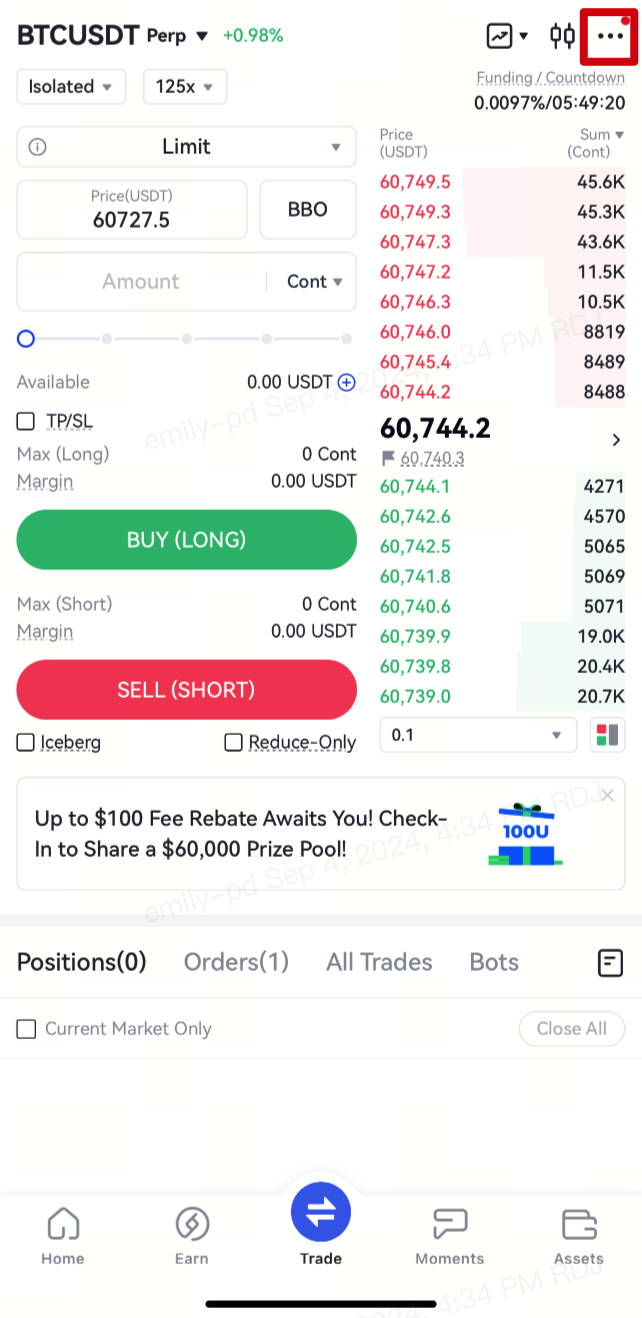The image size is (642, 1318).
Task: Toggle Current Market Only checkbox
Action: [x=27, y=1029]
